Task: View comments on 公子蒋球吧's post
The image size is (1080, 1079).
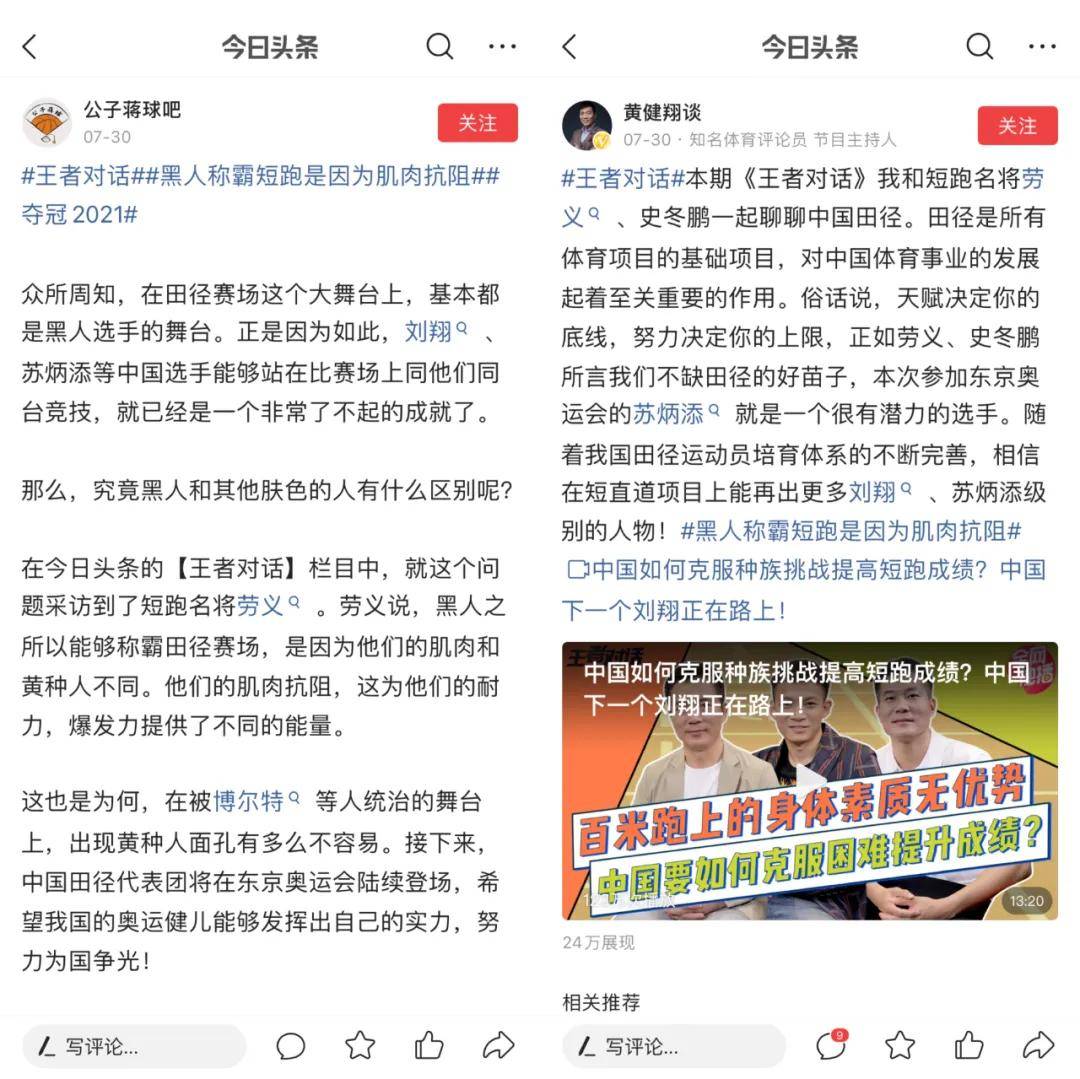Action: (x=290, y=1046)
